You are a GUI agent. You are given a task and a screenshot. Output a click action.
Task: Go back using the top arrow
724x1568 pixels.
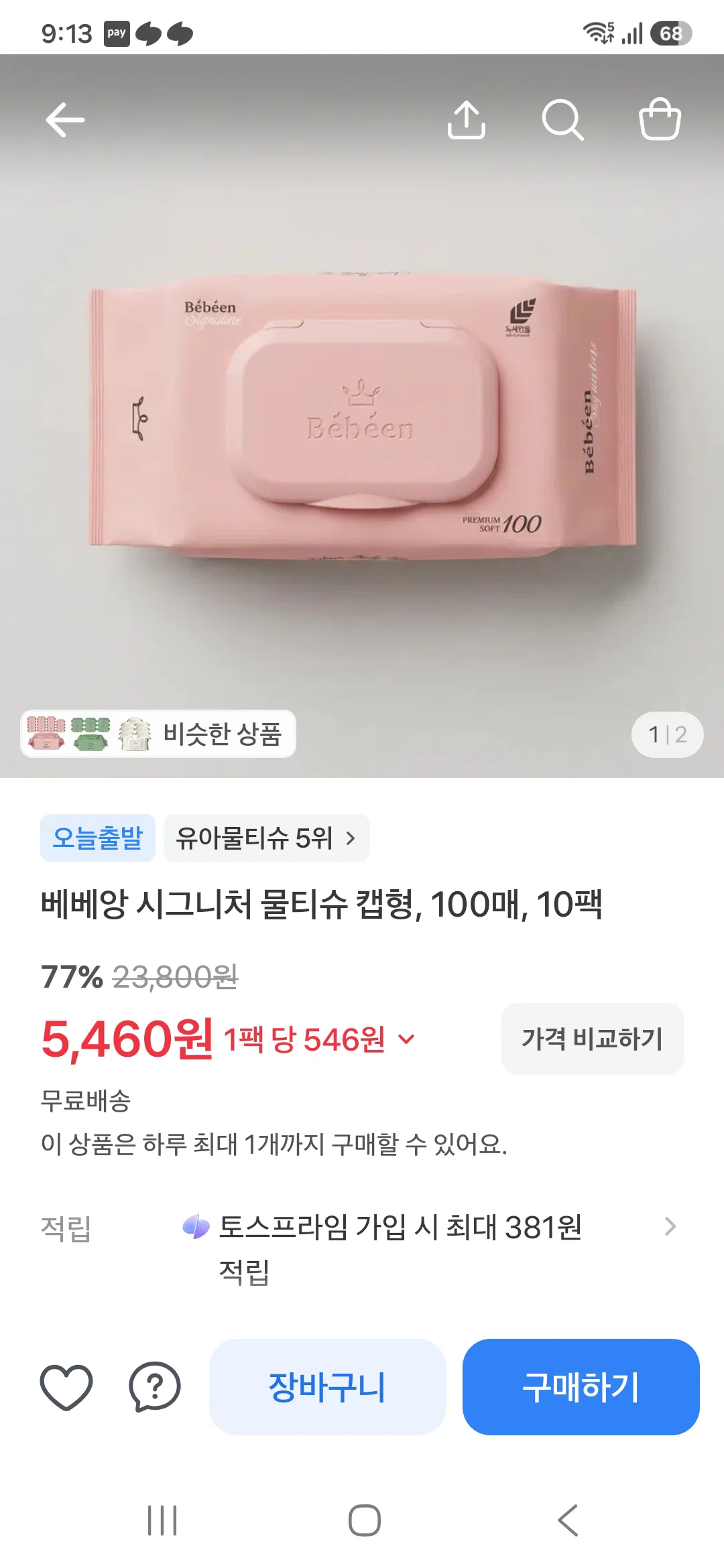pyautogui.click(x=65, y=120)
